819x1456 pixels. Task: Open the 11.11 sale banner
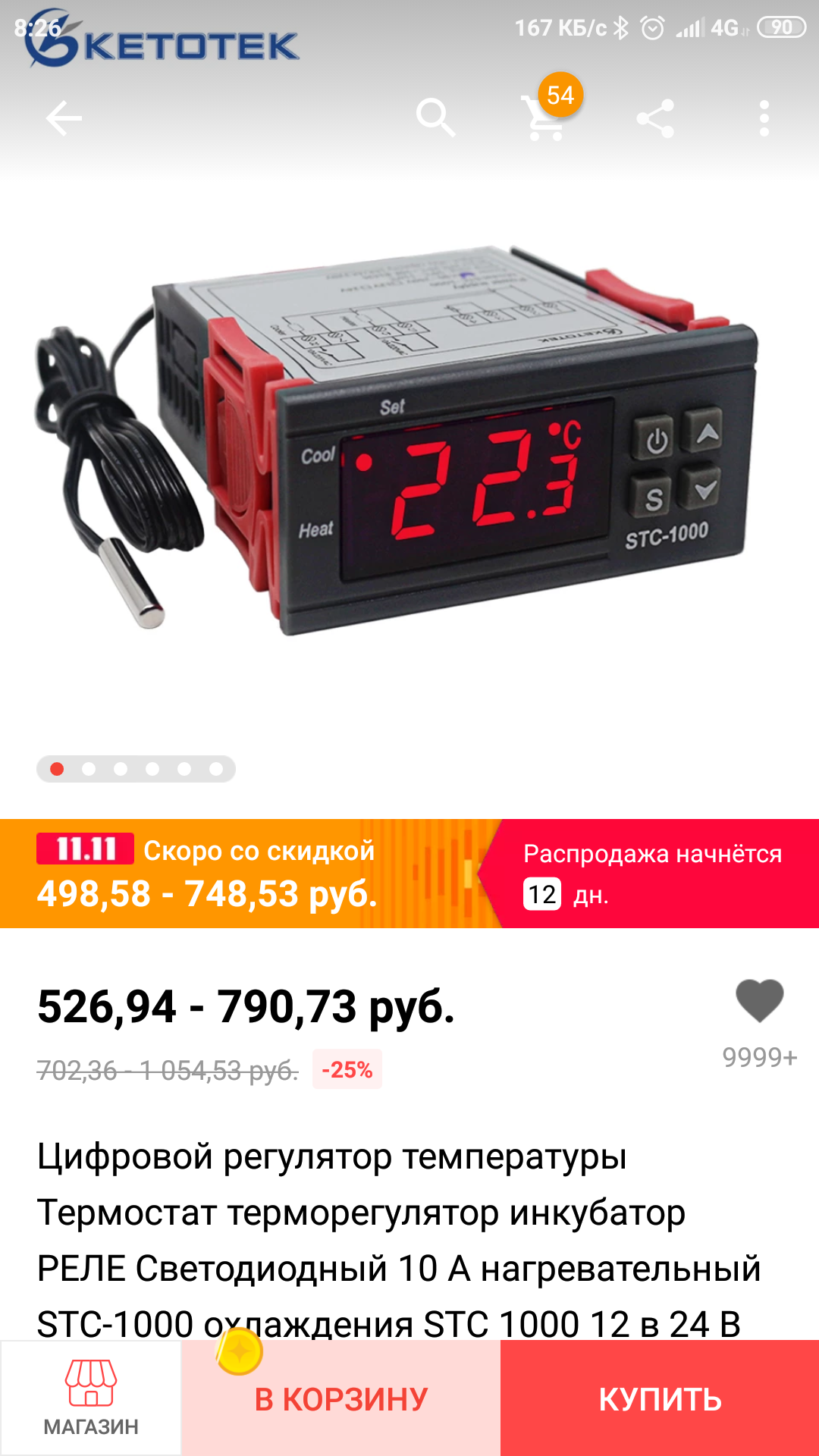(409, 874)
